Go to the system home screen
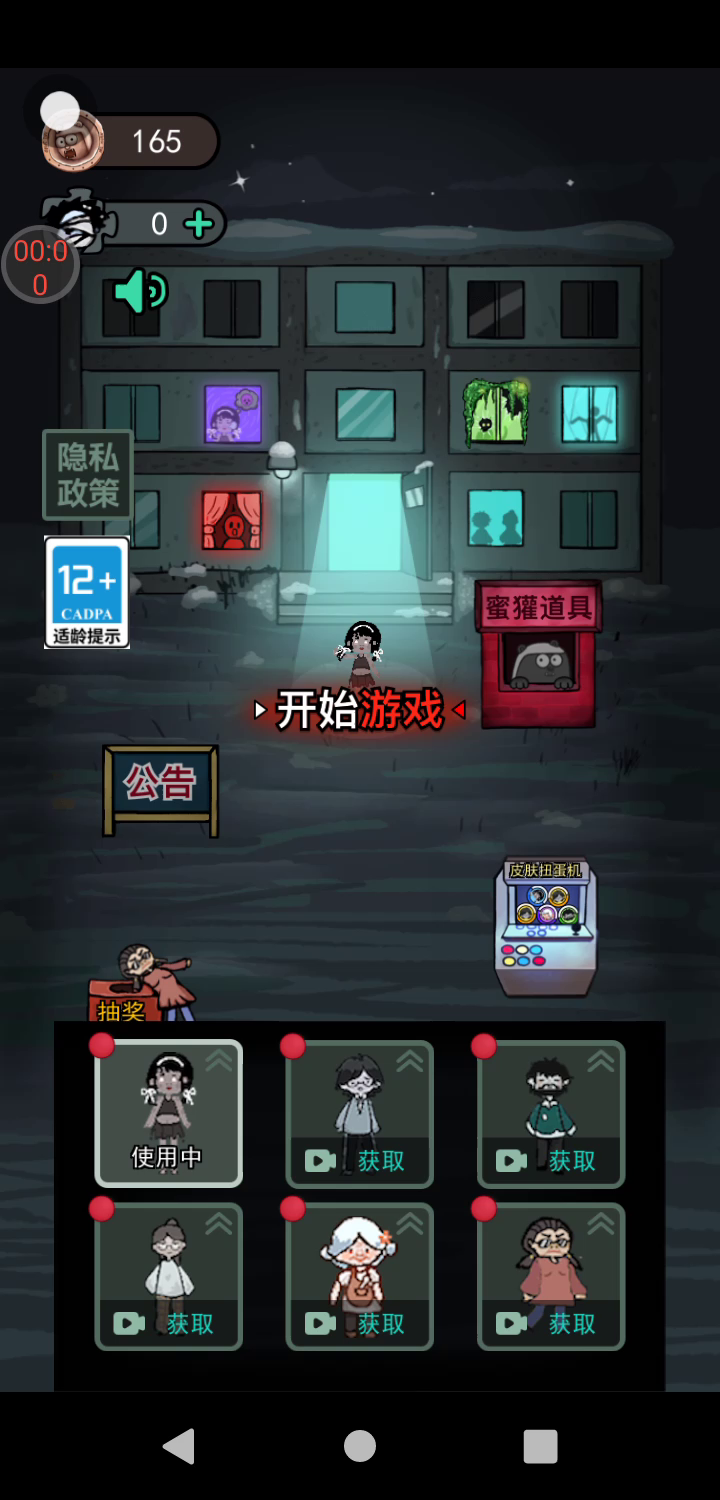The image size is (720, 1500). click(360, 1446)
